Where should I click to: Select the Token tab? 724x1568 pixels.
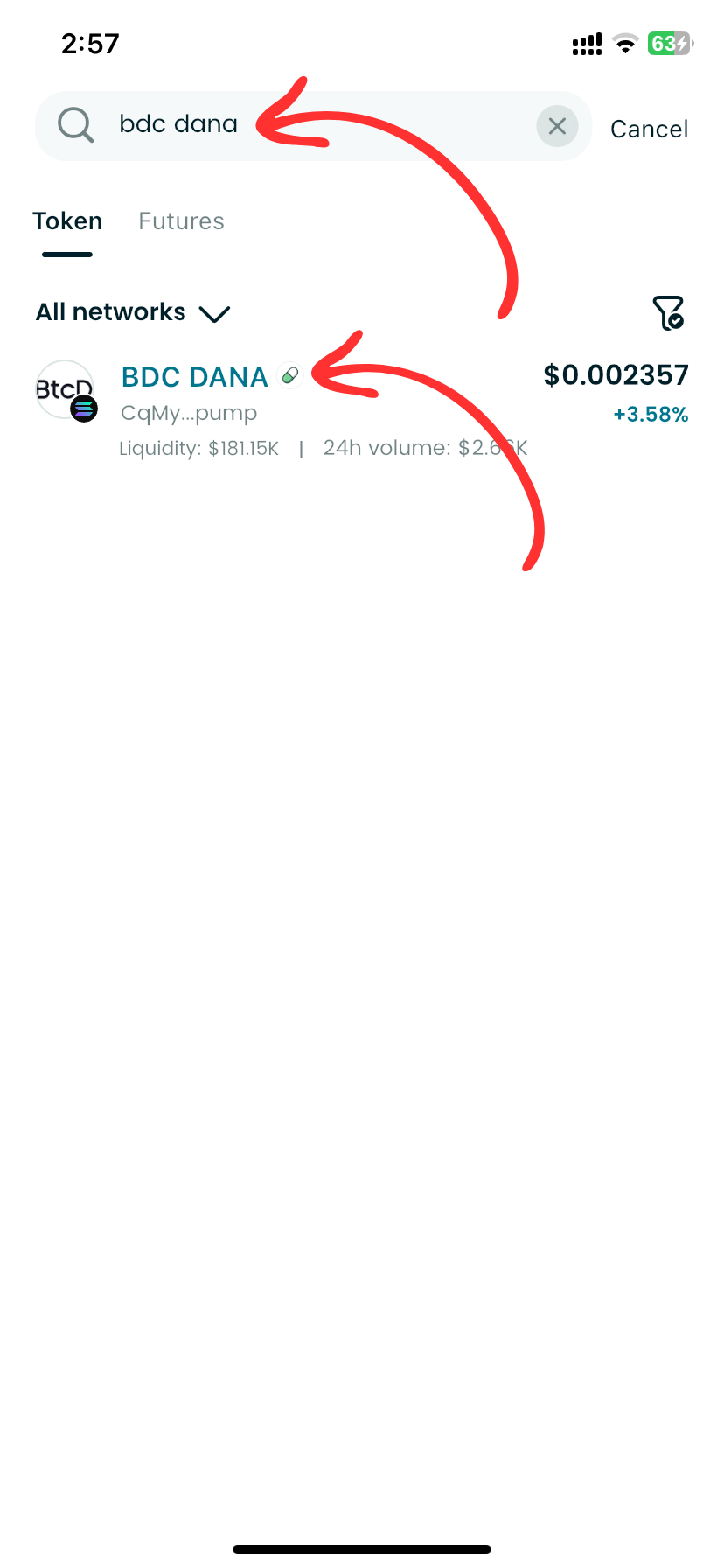(x=67, y=221)
